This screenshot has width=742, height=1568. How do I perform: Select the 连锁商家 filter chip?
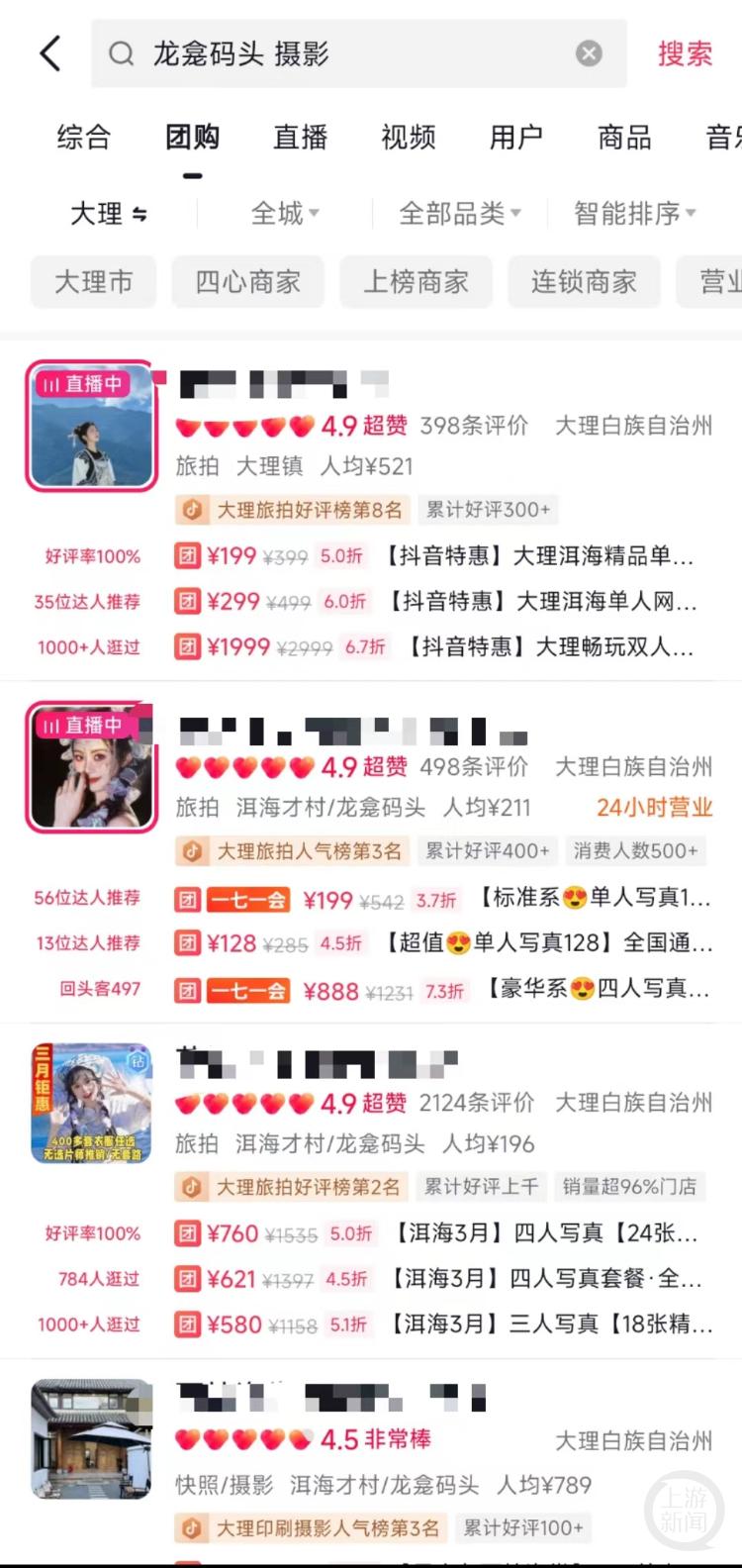click(584, 282)
